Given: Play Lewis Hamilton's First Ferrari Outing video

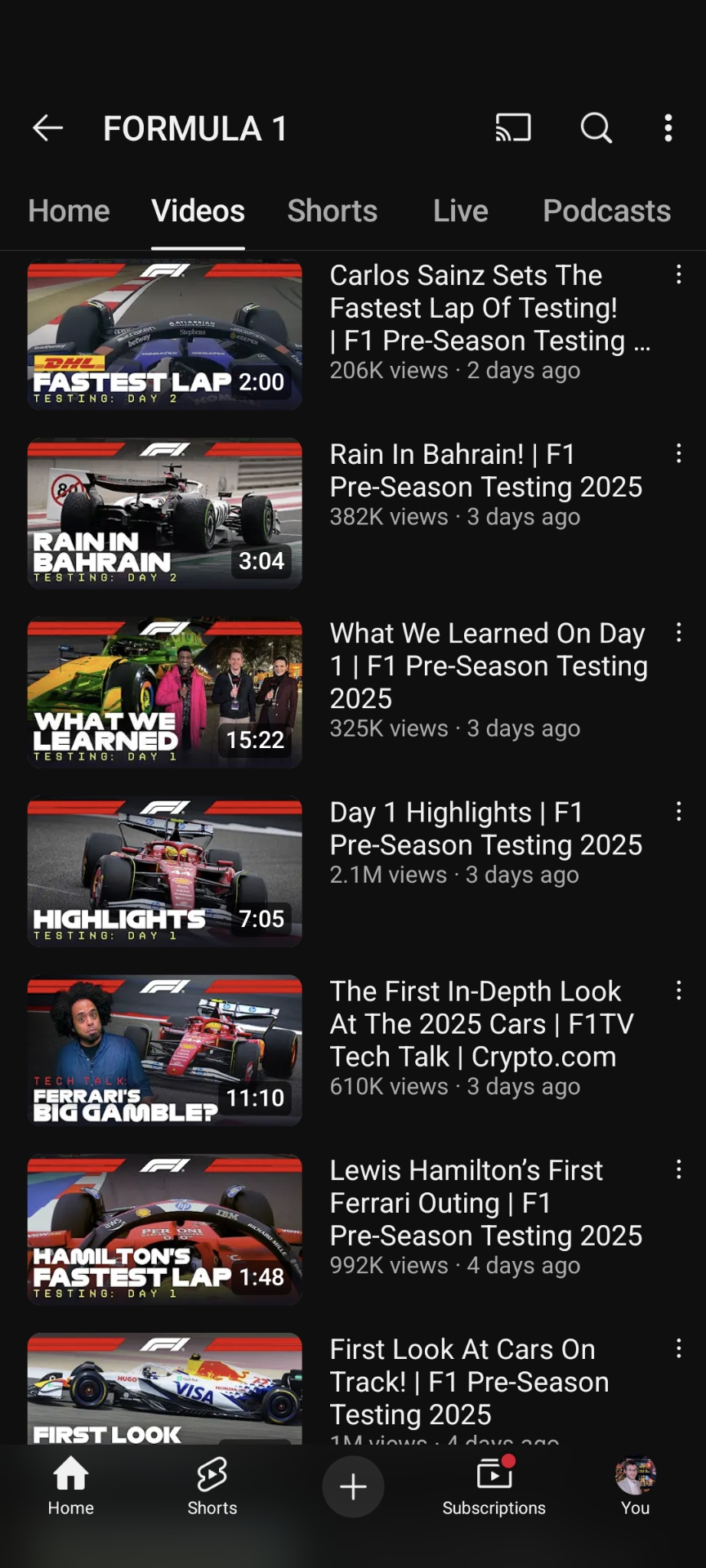Looking at the screenshot, I should [x=164, y=1229].
